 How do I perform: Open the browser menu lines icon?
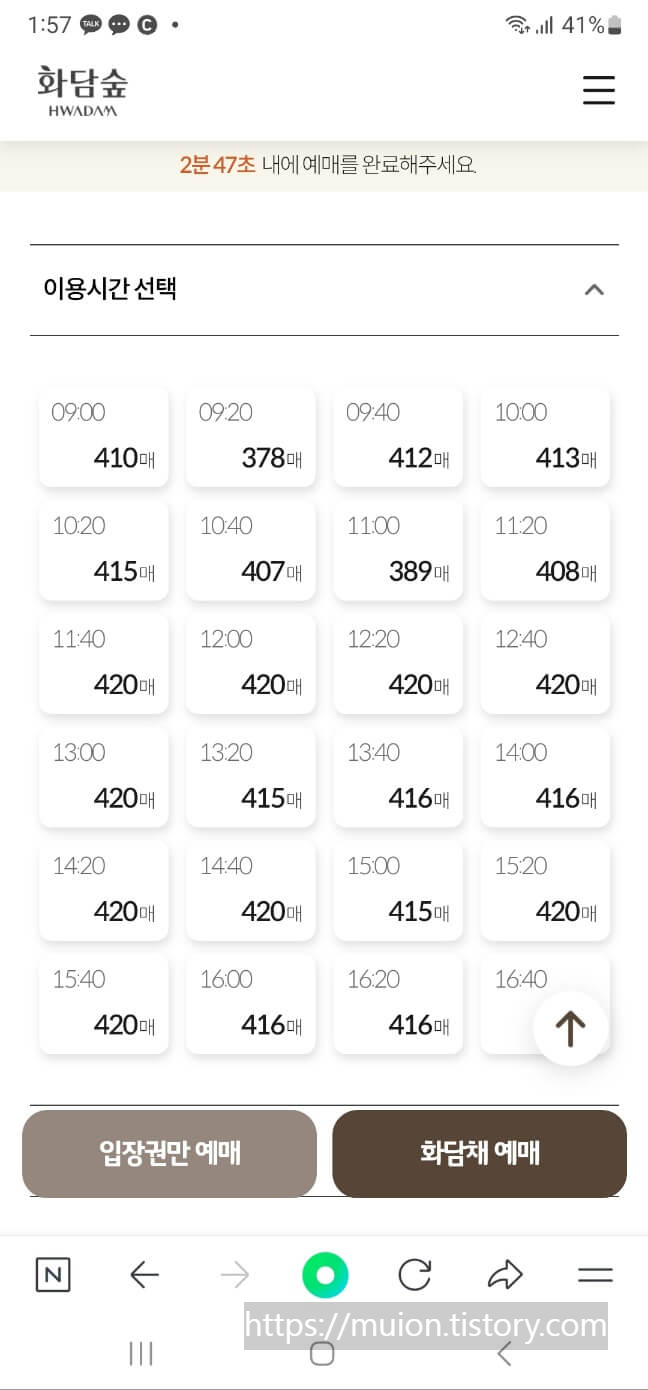point(595,1275)
